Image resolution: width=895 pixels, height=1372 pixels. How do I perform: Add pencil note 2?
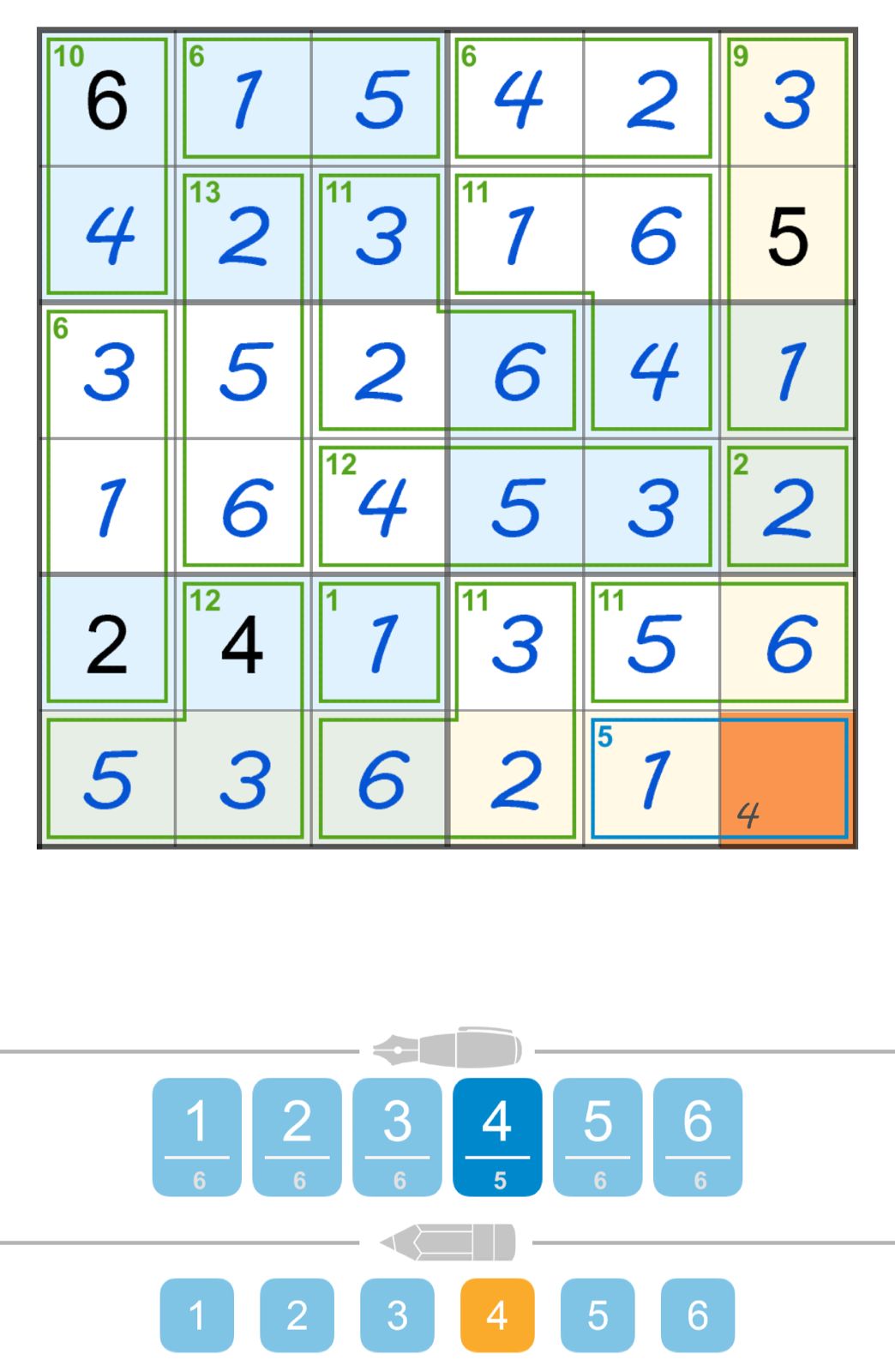pos(297,1315)
